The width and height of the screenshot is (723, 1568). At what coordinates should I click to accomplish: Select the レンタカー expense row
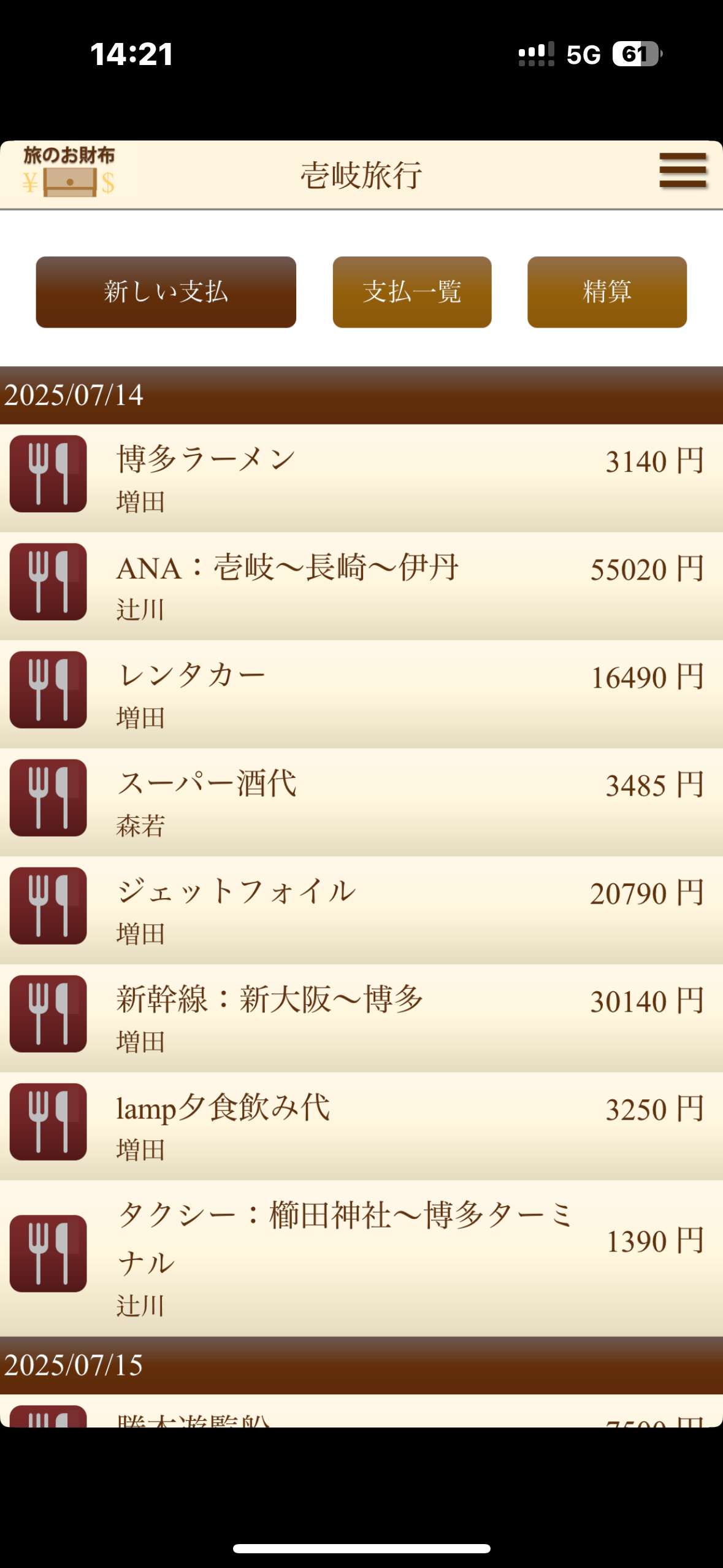pyautogui.click(x=361, y=693)
